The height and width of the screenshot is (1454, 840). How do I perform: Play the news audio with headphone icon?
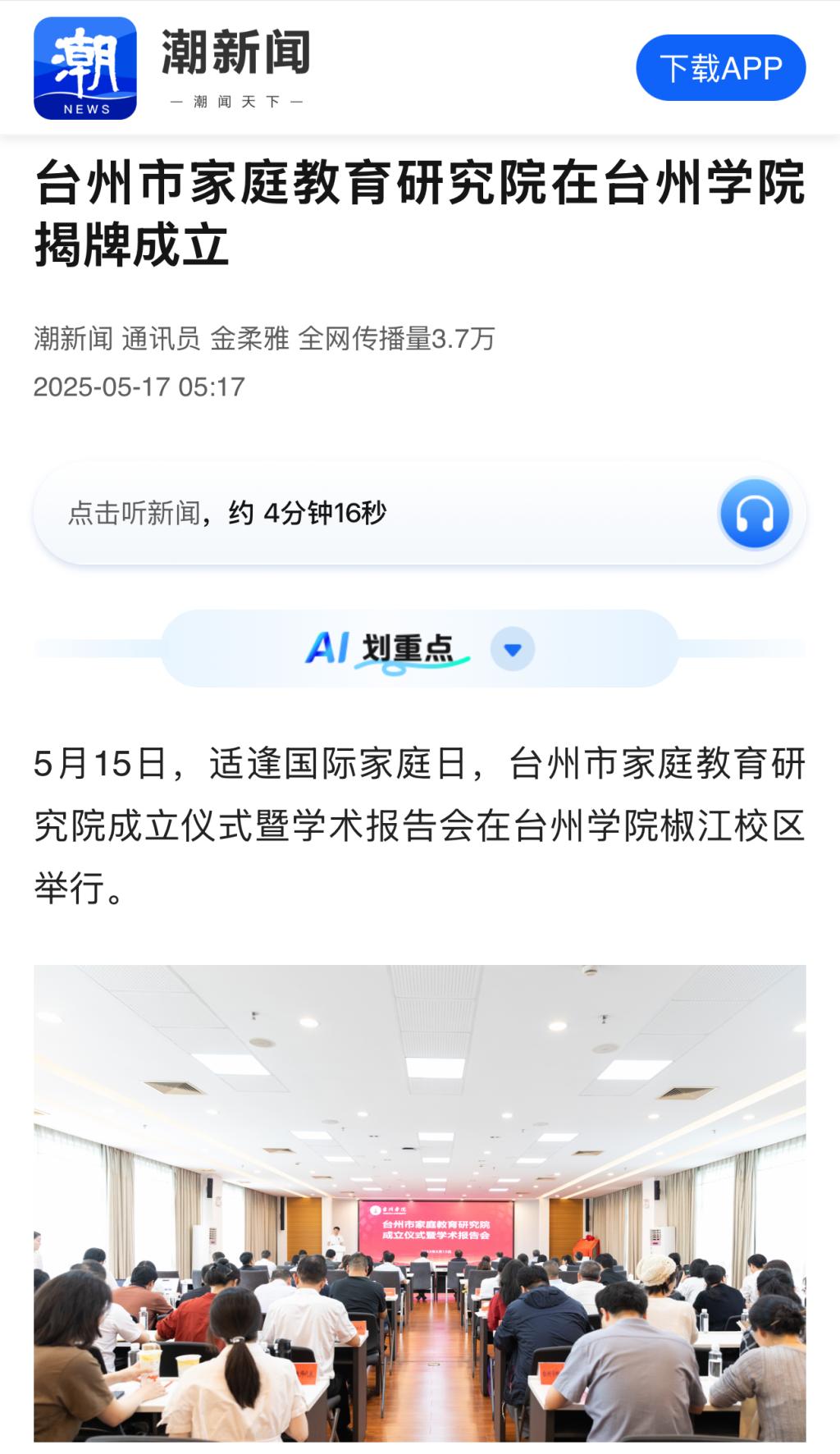[x=754, y=514]
